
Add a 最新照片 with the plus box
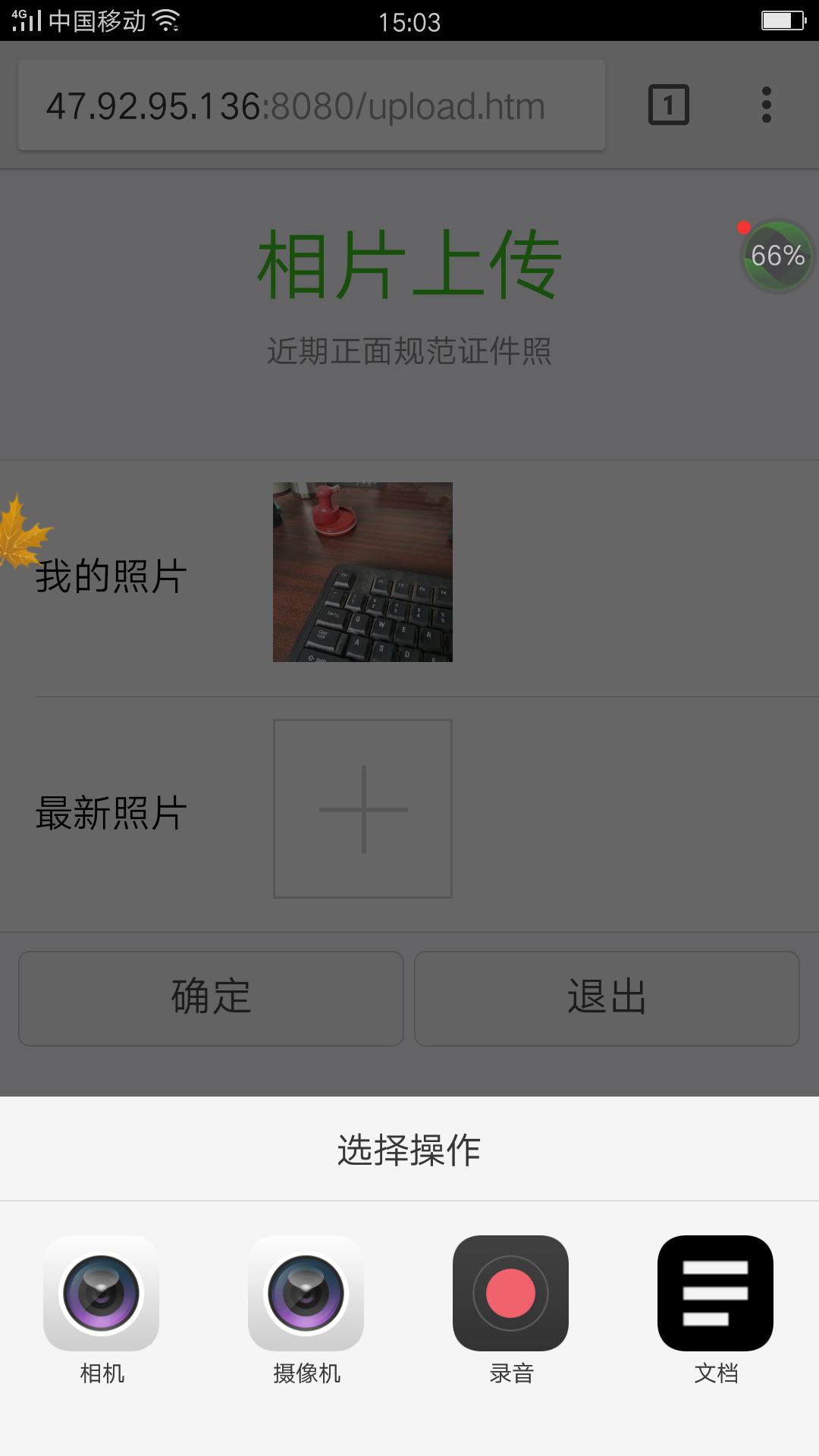pos(362,809)
